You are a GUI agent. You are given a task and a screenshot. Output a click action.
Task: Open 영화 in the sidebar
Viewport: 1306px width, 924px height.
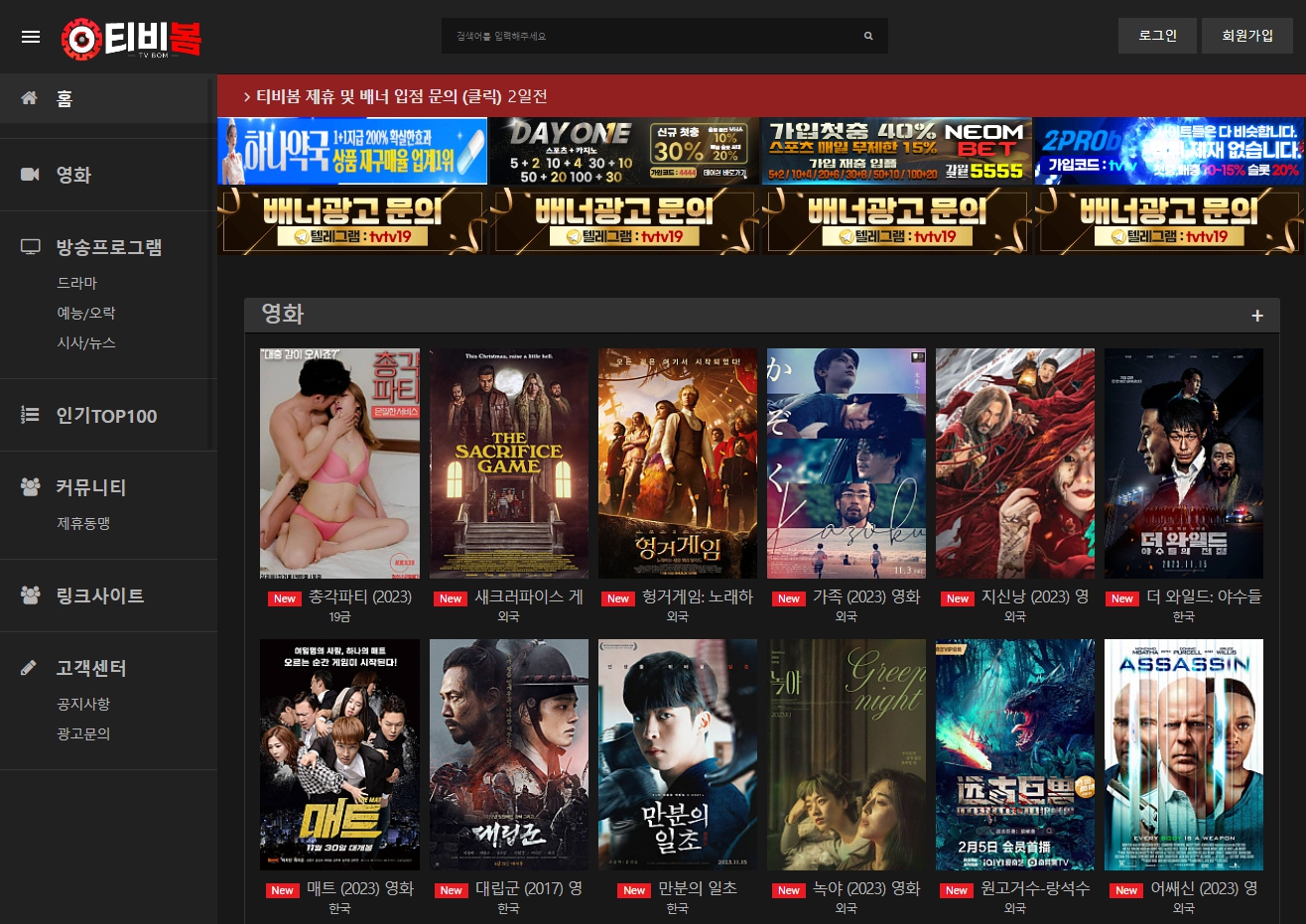click(x=73, y=175)
